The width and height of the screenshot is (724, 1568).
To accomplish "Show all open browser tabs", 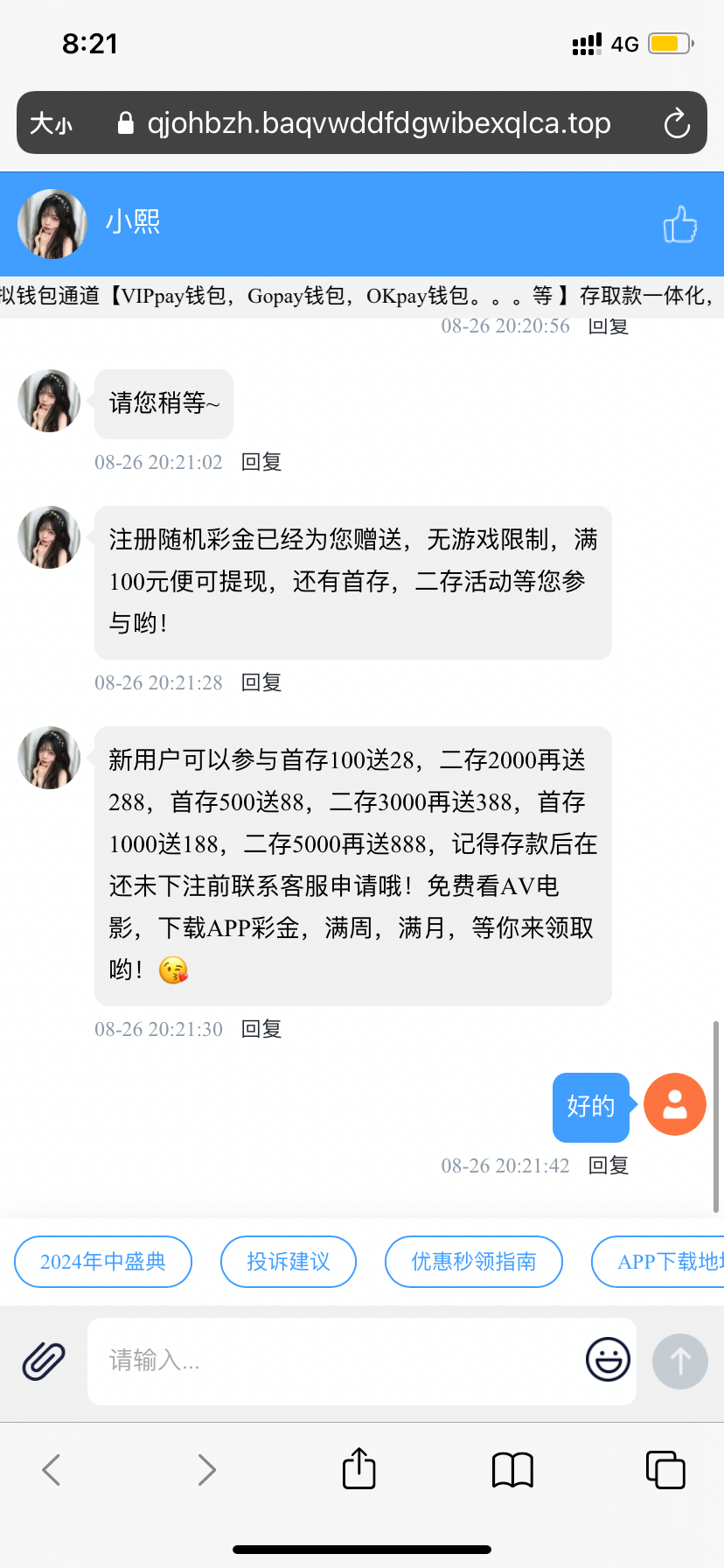I will (x=665, y=1469).
